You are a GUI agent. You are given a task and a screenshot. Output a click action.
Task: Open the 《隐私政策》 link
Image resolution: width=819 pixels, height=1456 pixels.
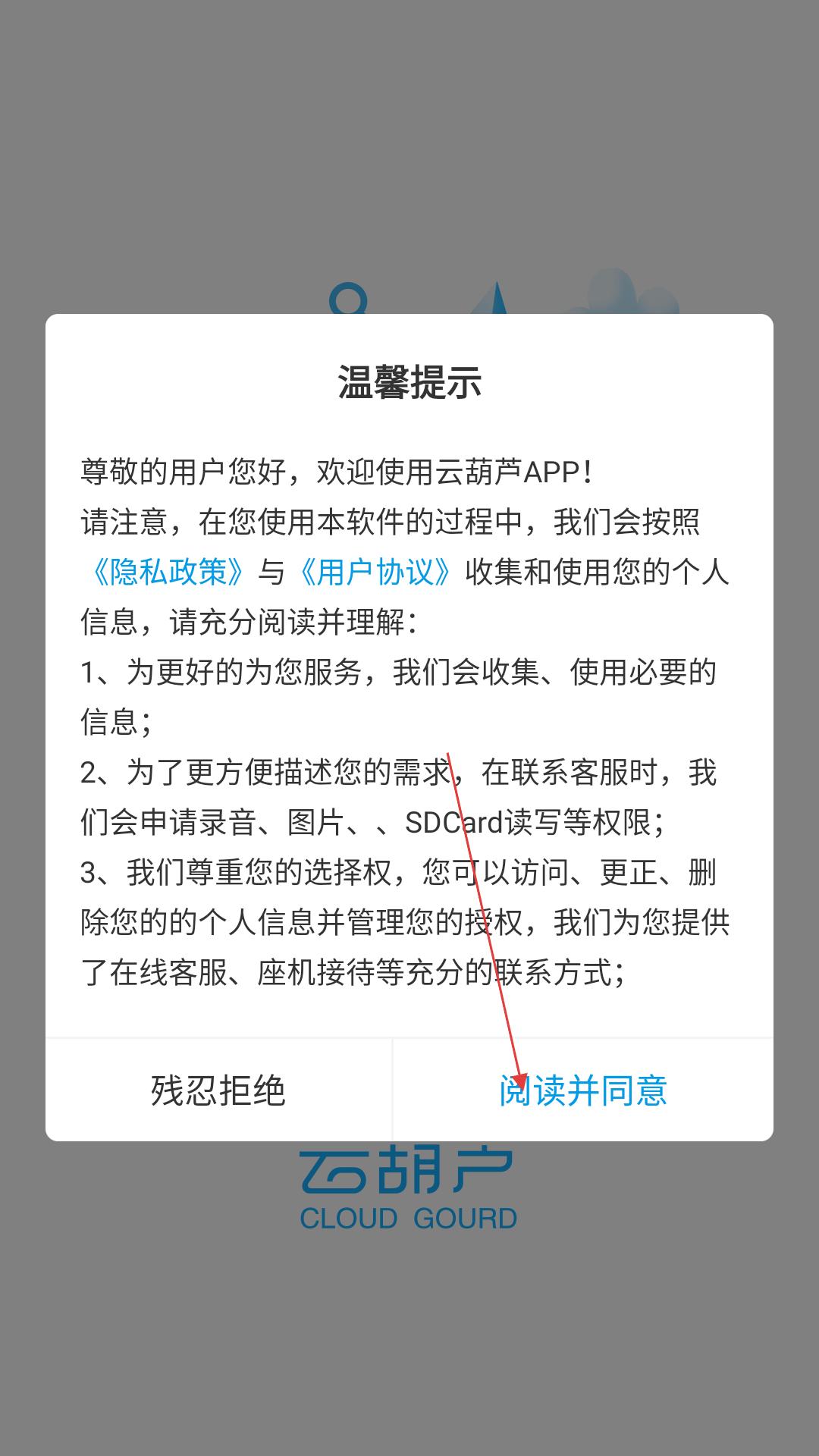tap(165, 572)
